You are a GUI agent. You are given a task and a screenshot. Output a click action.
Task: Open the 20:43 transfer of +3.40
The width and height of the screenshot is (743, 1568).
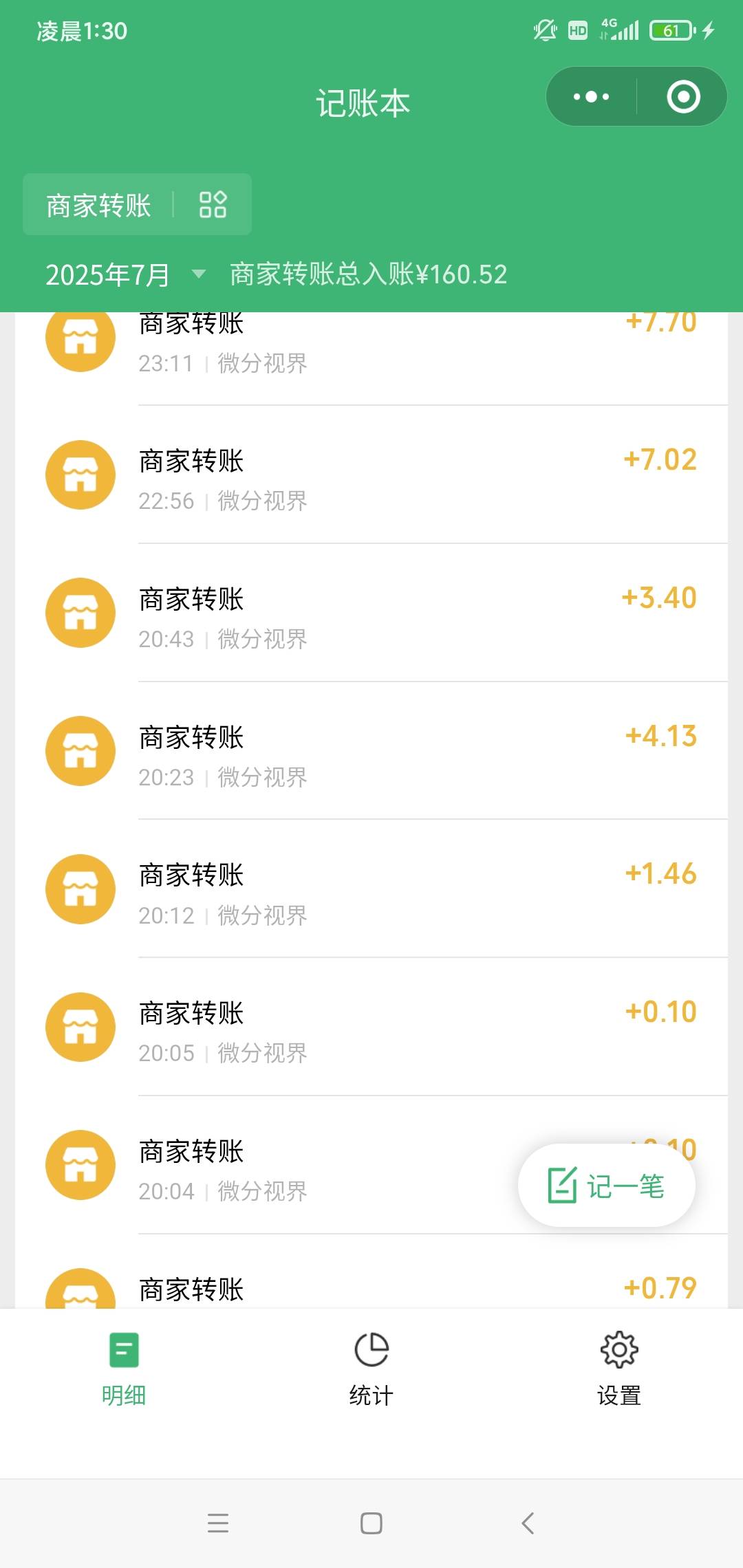(371, 613)
